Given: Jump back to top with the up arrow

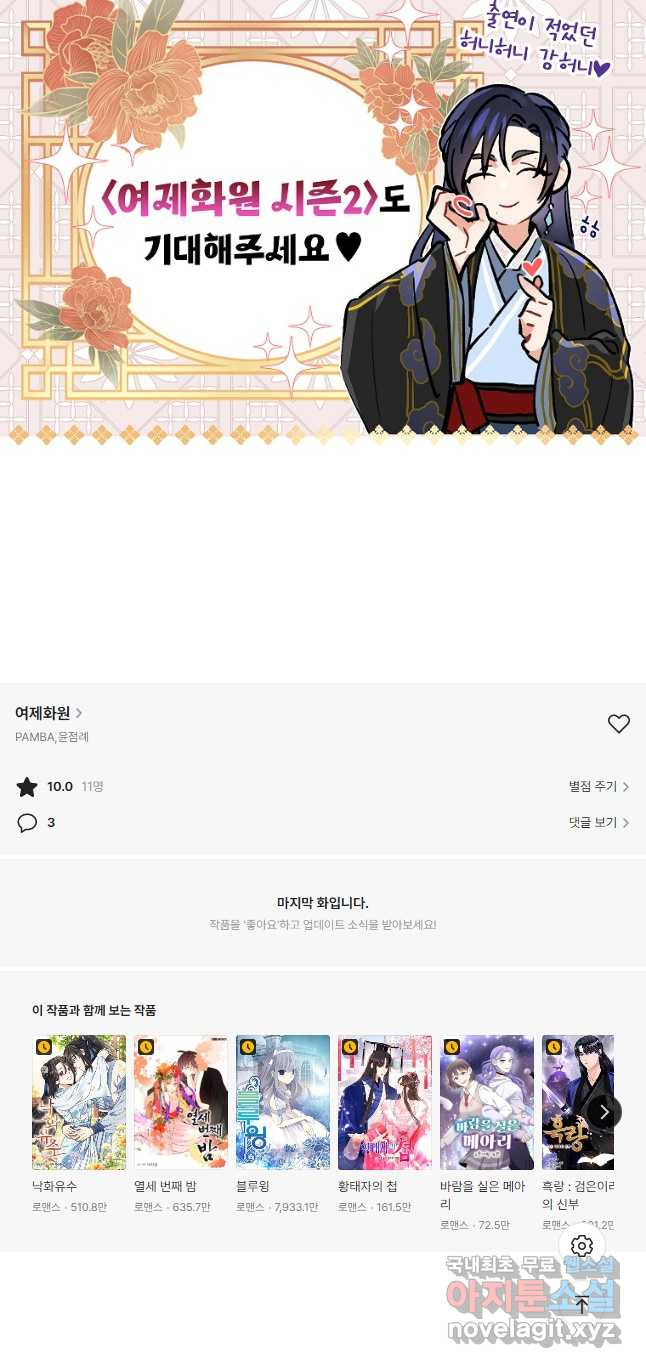Looking at the screenshot, I should click(x=583, y=1304).
